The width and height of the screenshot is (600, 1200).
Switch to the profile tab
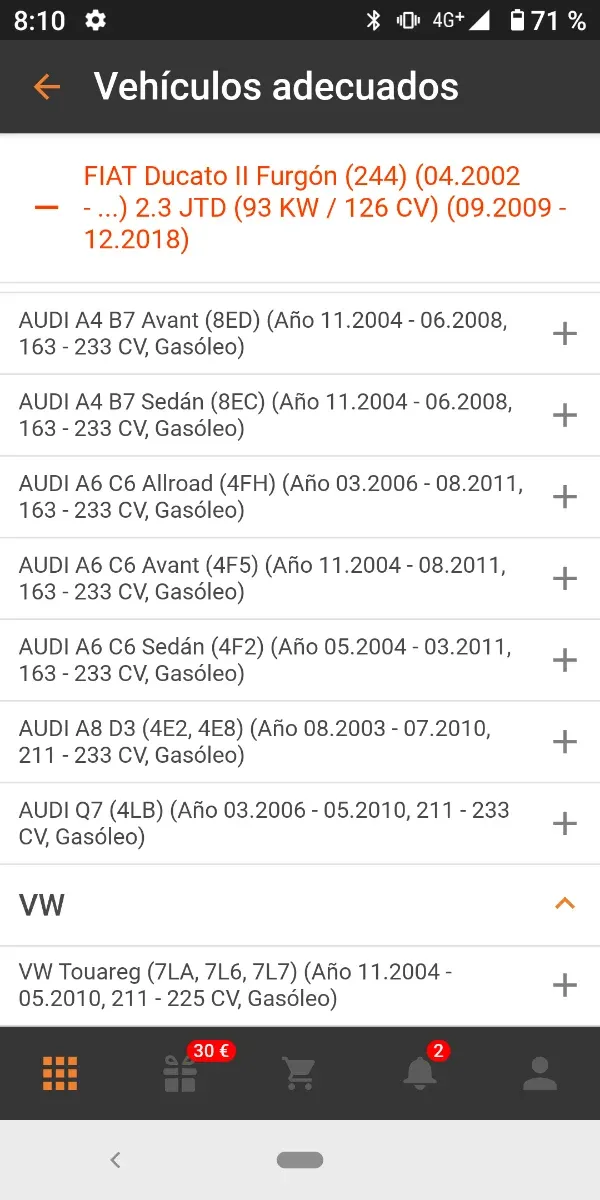click(x=540, y=1073)
